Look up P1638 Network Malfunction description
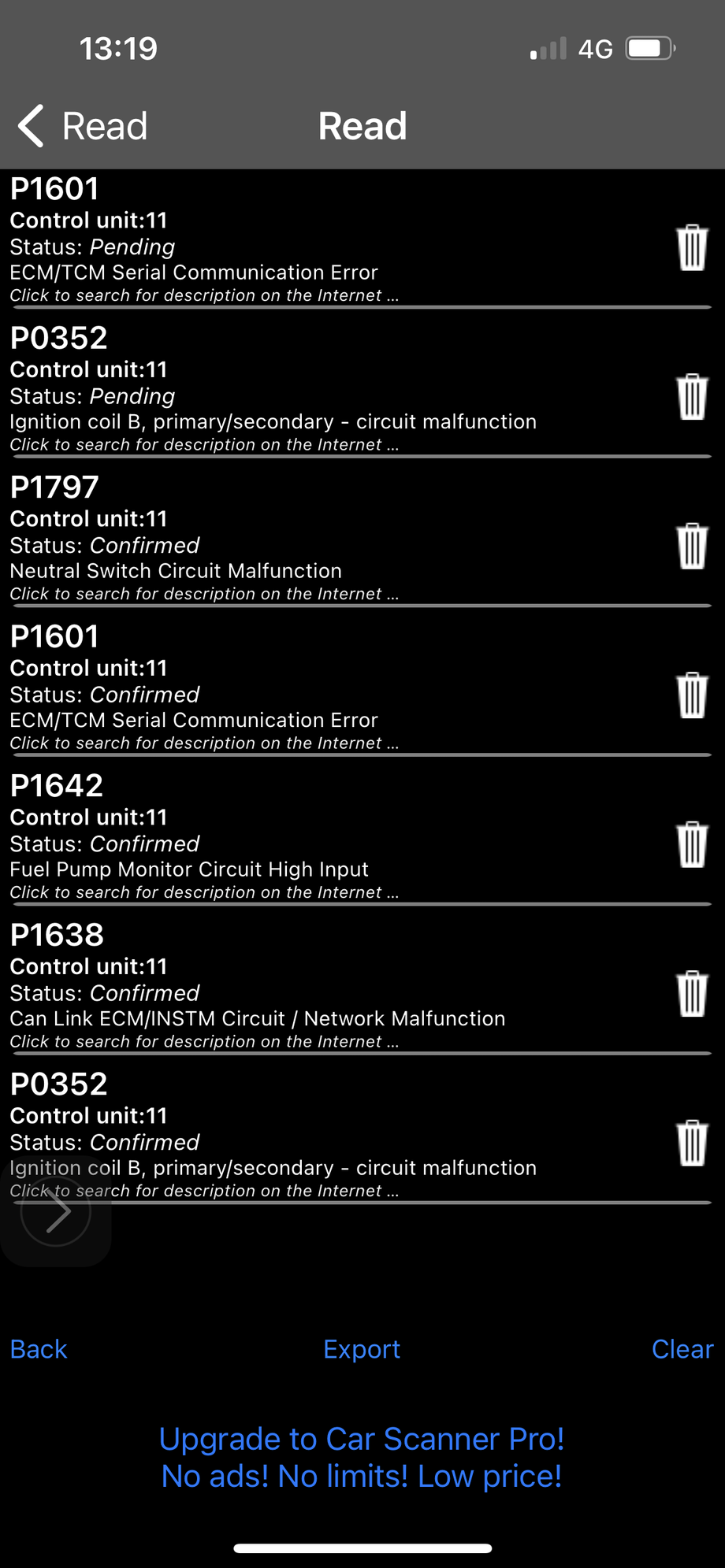725x1568 pixels. pos(204,1041)
